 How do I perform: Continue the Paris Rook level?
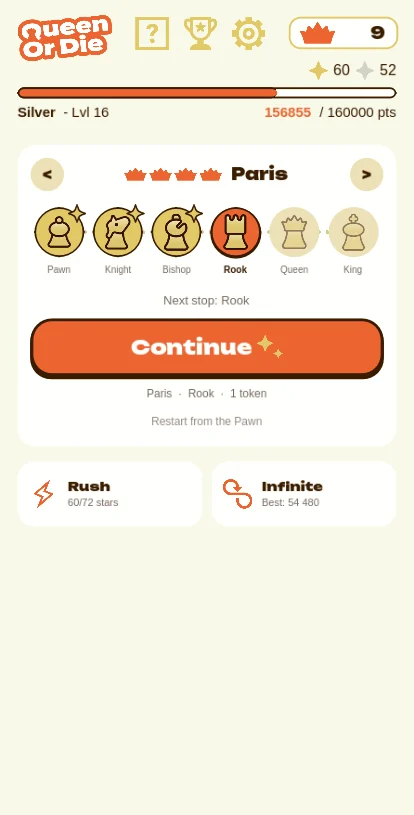(x=207, y=348)
